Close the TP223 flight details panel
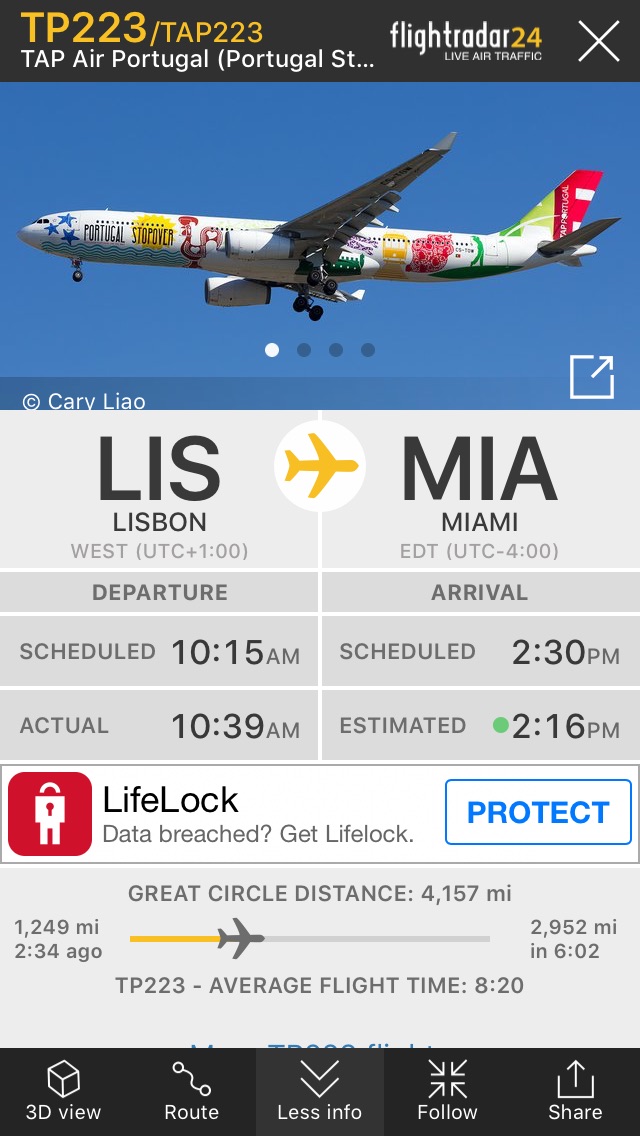 point(599,41)
